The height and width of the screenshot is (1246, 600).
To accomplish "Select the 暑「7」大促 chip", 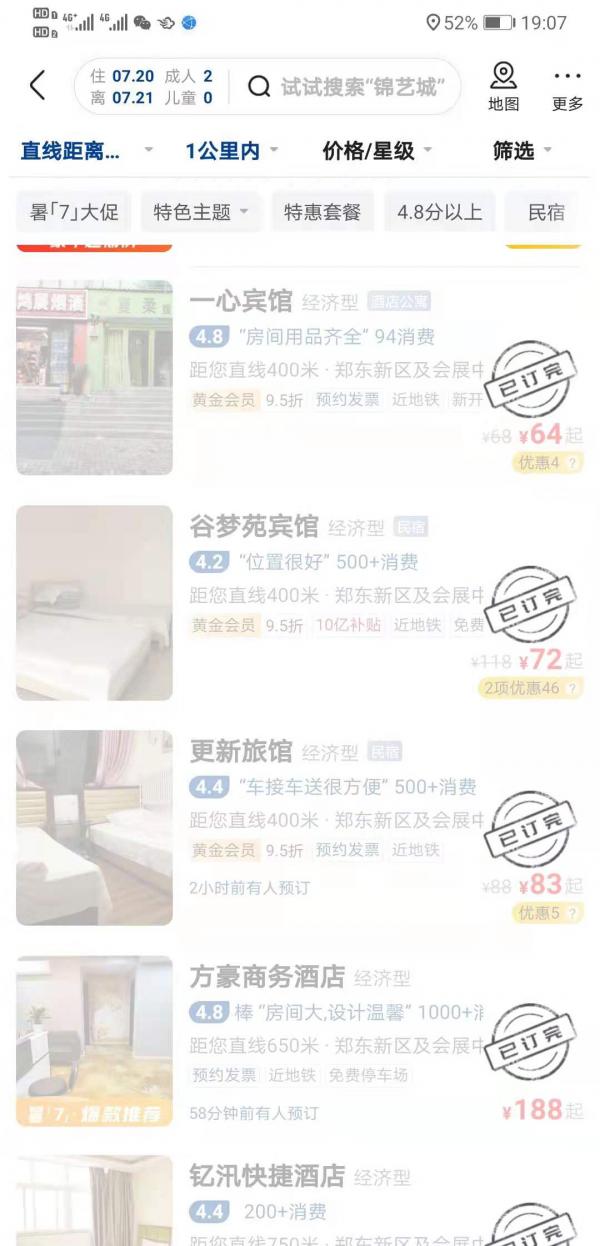I will coord(74,212).
